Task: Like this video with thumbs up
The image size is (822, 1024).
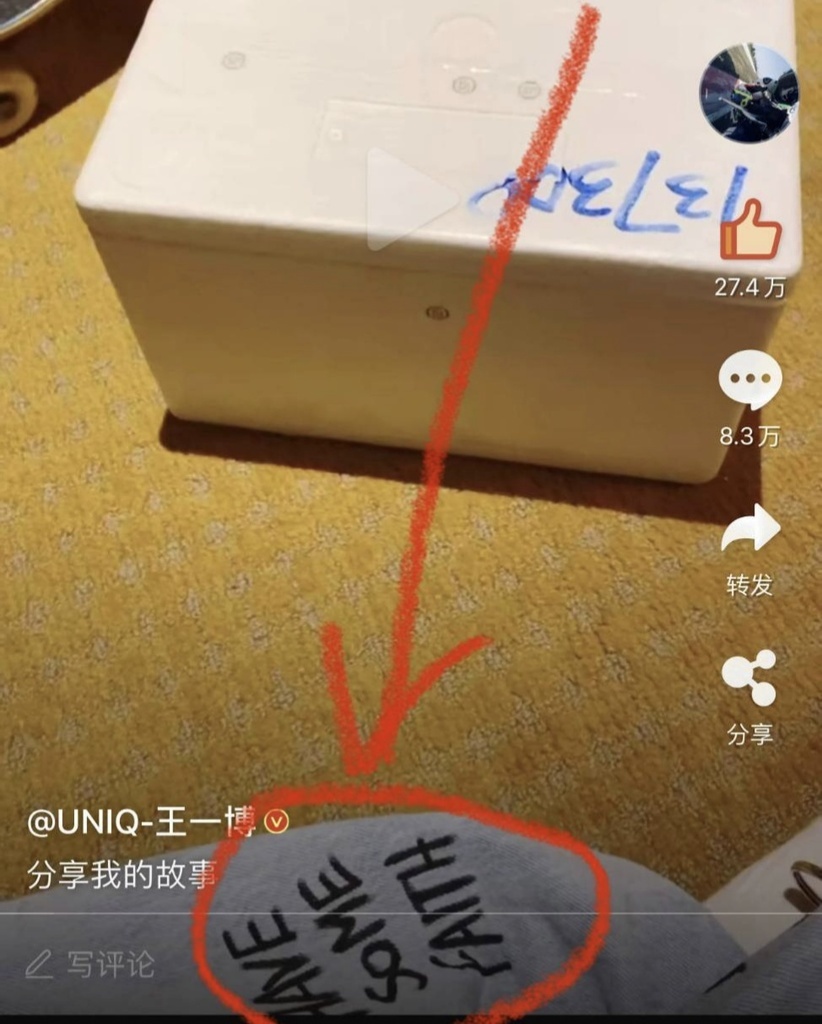Action: click(x=750, y=229)
